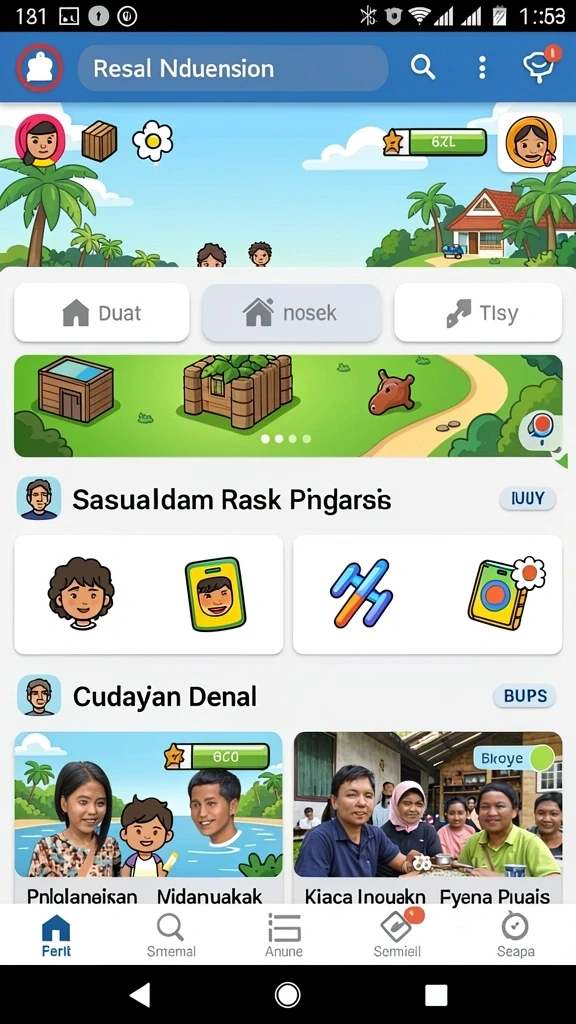Open the card with curly-haired face
Screen dimensions: 576x1024
pos(149,594)
